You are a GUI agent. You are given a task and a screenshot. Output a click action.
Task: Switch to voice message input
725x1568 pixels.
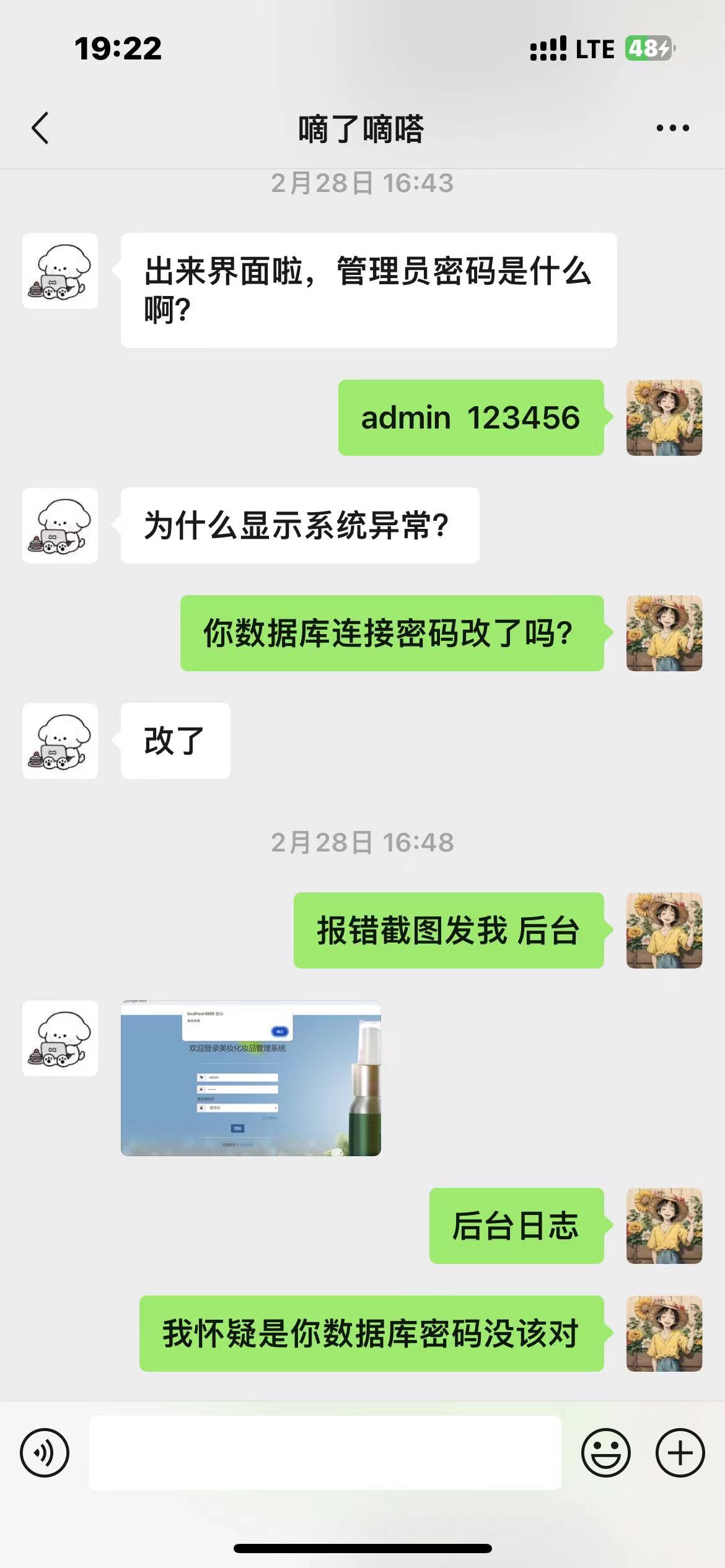tap(45, 1452)
